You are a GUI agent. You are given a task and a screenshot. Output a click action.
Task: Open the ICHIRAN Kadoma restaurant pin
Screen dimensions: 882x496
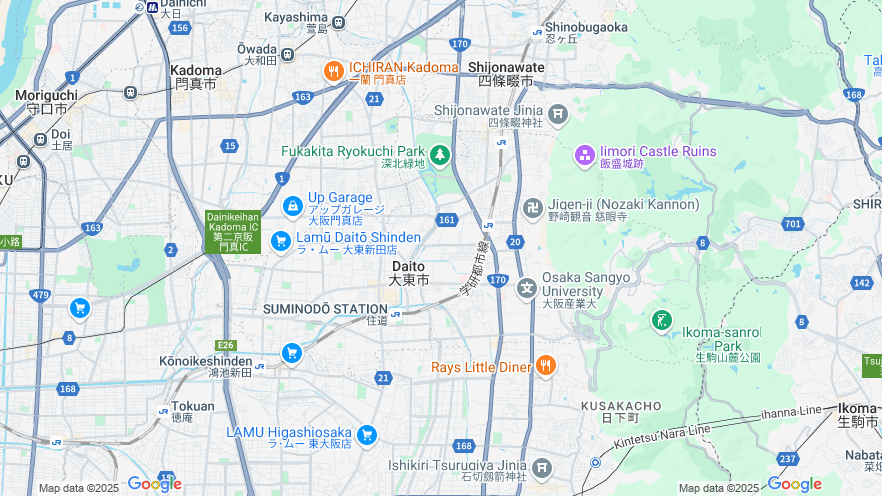pos(333,71)
